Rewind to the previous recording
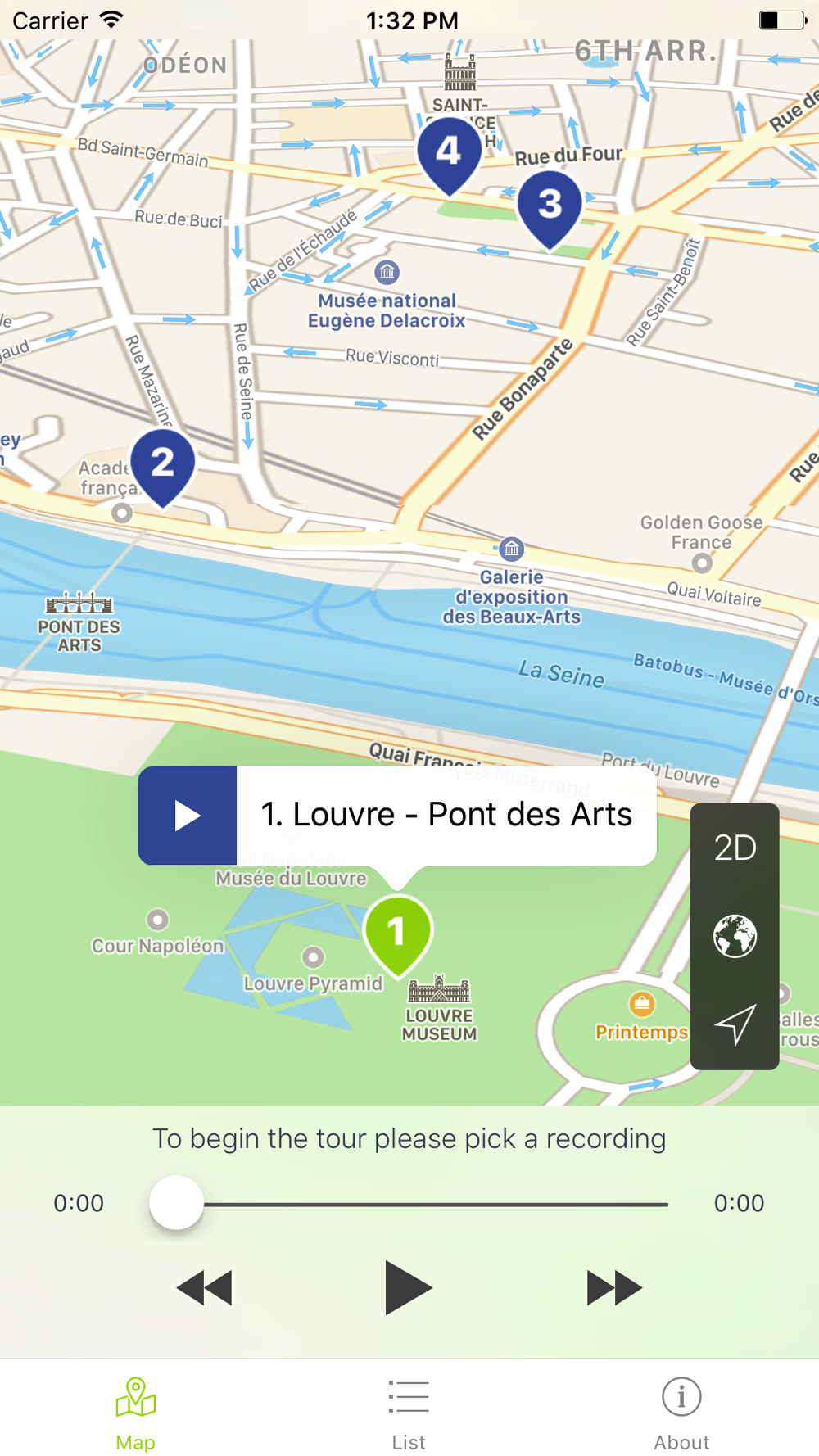 click(x=205, y=1288)
